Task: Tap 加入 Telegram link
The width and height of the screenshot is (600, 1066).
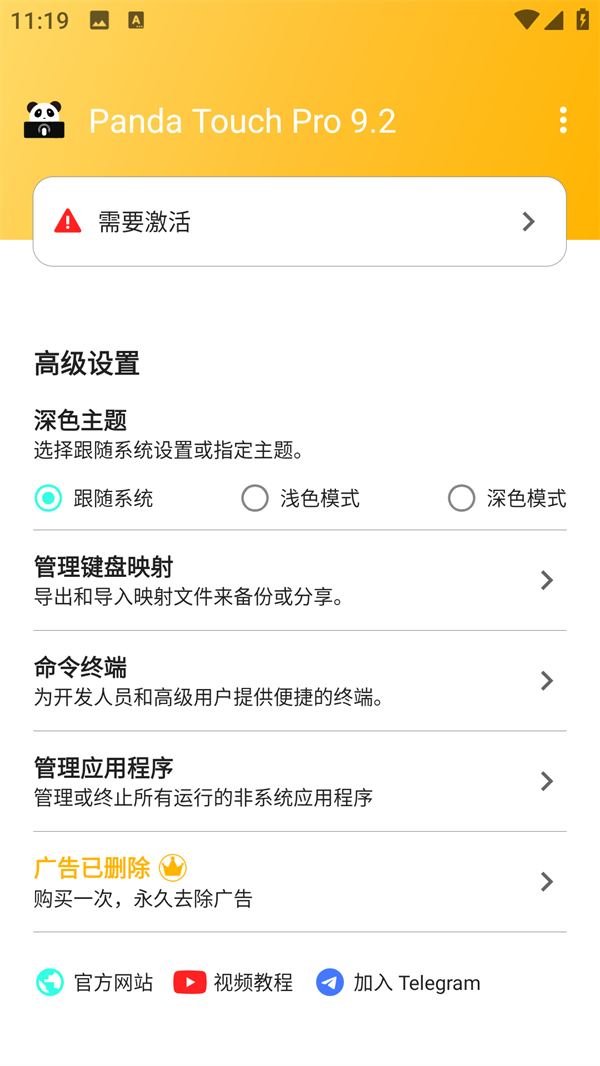Action: tap(398, 982)
